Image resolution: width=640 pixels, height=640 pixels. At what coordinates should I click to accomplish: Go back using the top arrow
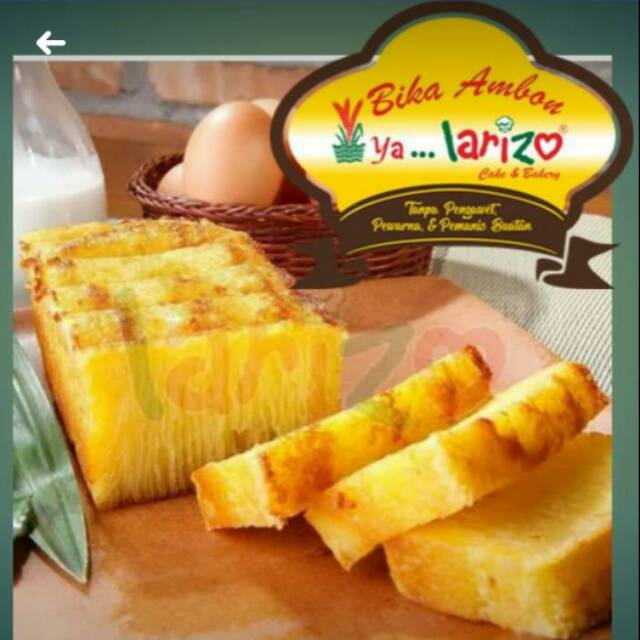(50, 42)
